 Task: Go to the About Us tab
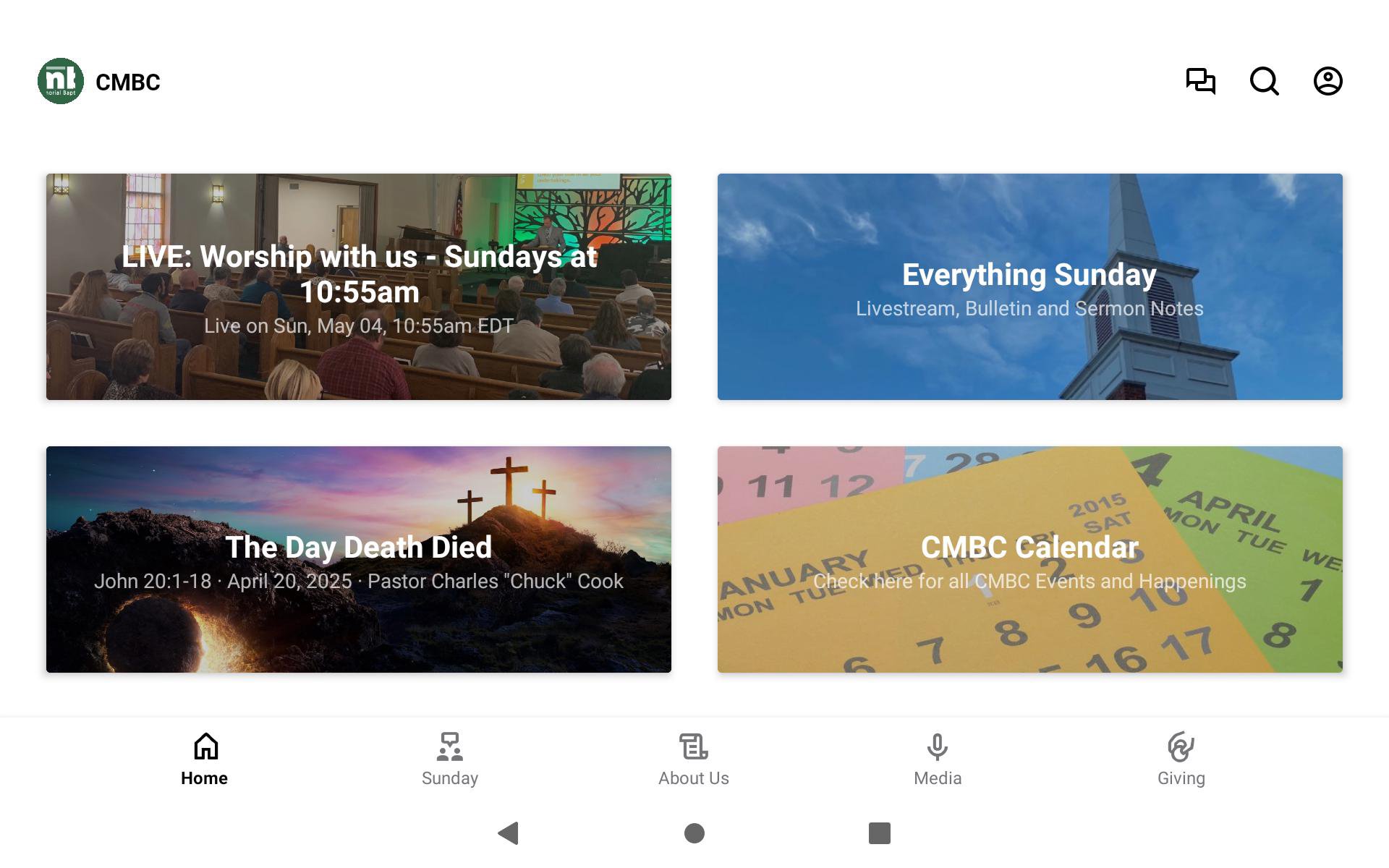[694, 759]
